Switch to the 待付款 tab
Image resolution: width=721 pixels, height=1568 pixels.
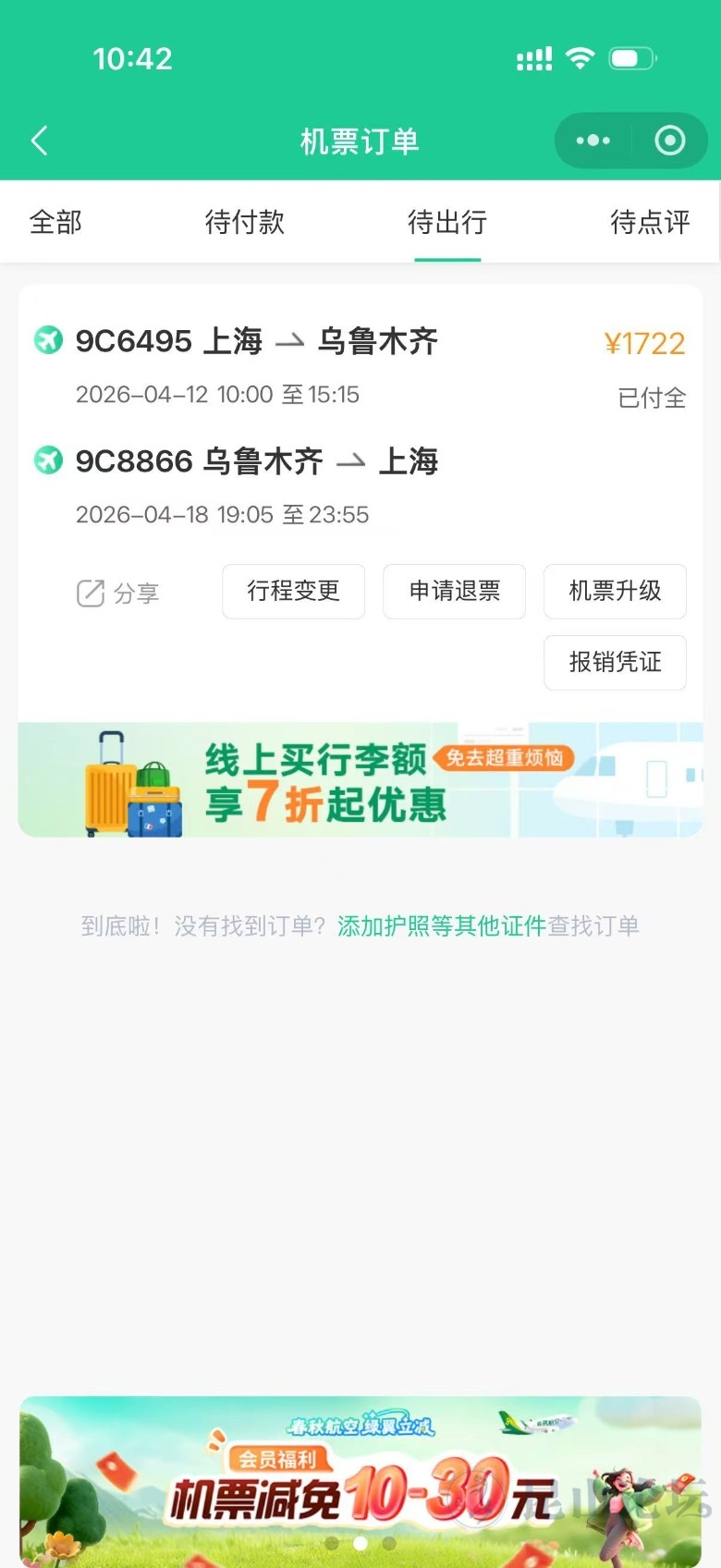click(x=244, y=222)
